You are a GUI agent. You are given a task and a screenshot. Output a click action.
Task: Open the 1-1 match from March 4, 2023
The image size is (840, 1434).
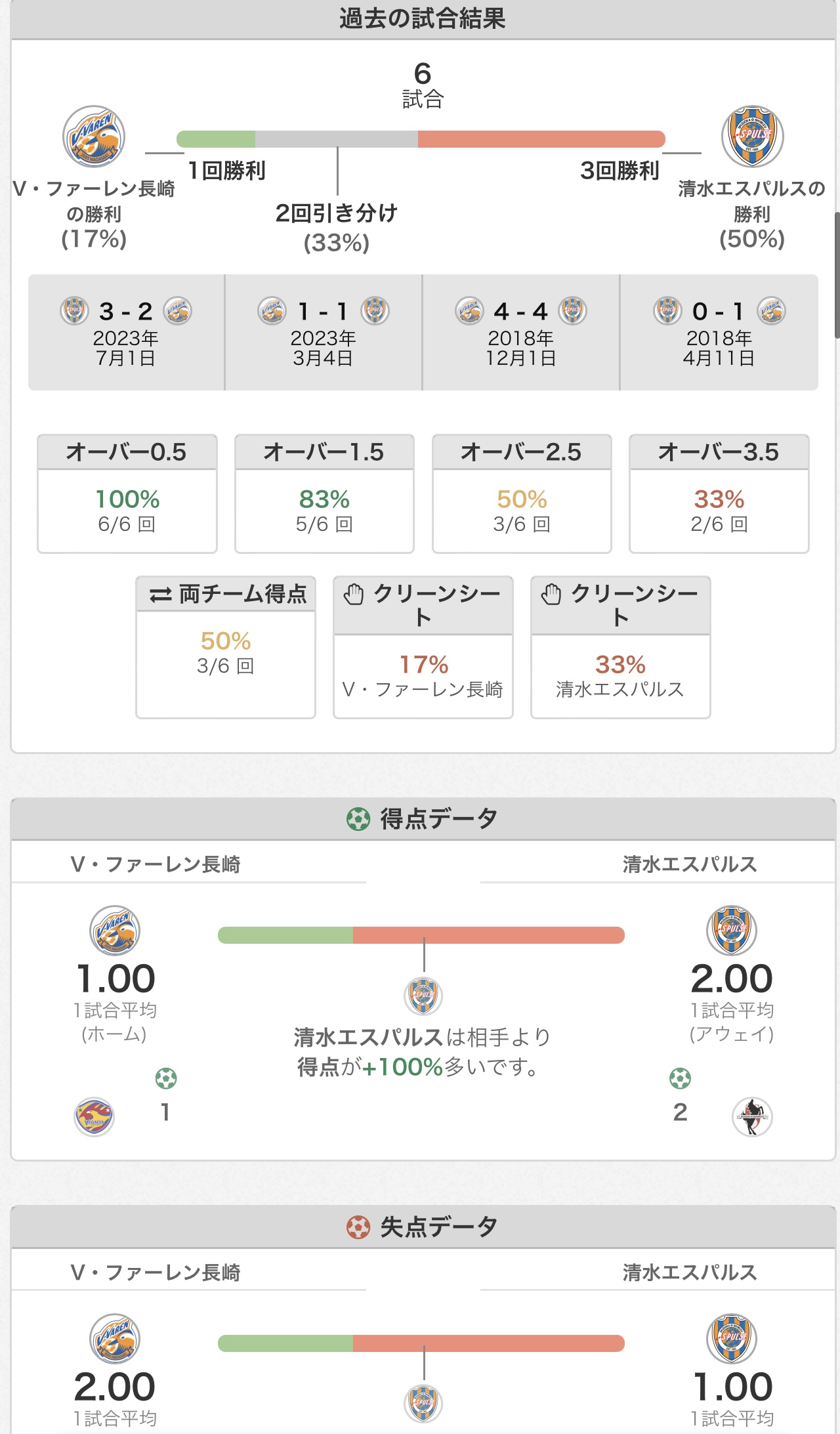(324, 332)
